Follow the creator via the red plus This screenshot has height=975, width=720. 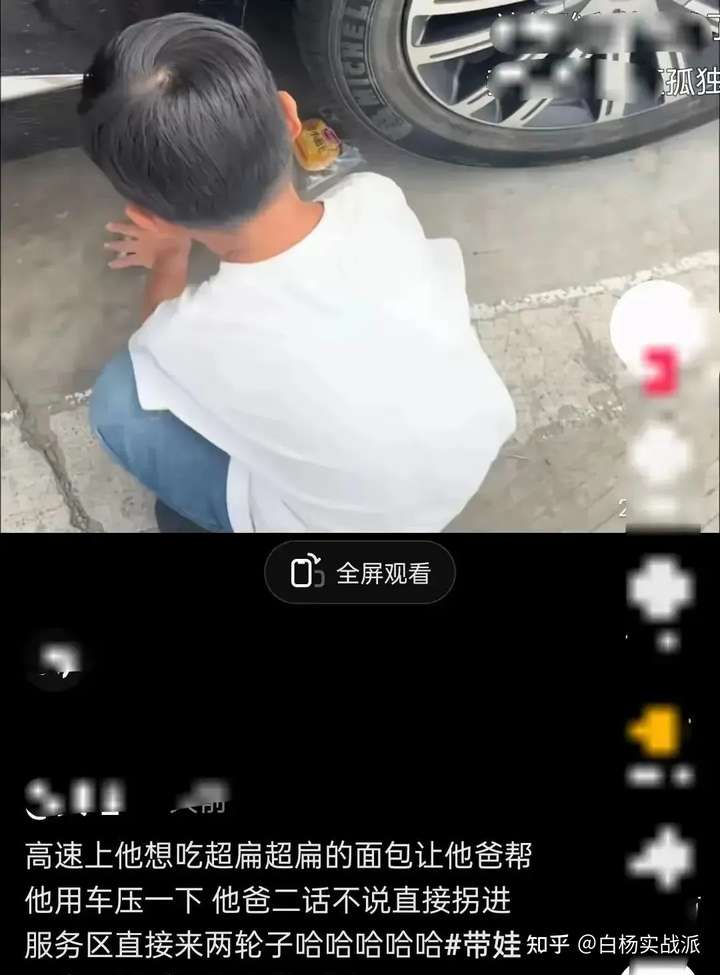tap(658, 373)
